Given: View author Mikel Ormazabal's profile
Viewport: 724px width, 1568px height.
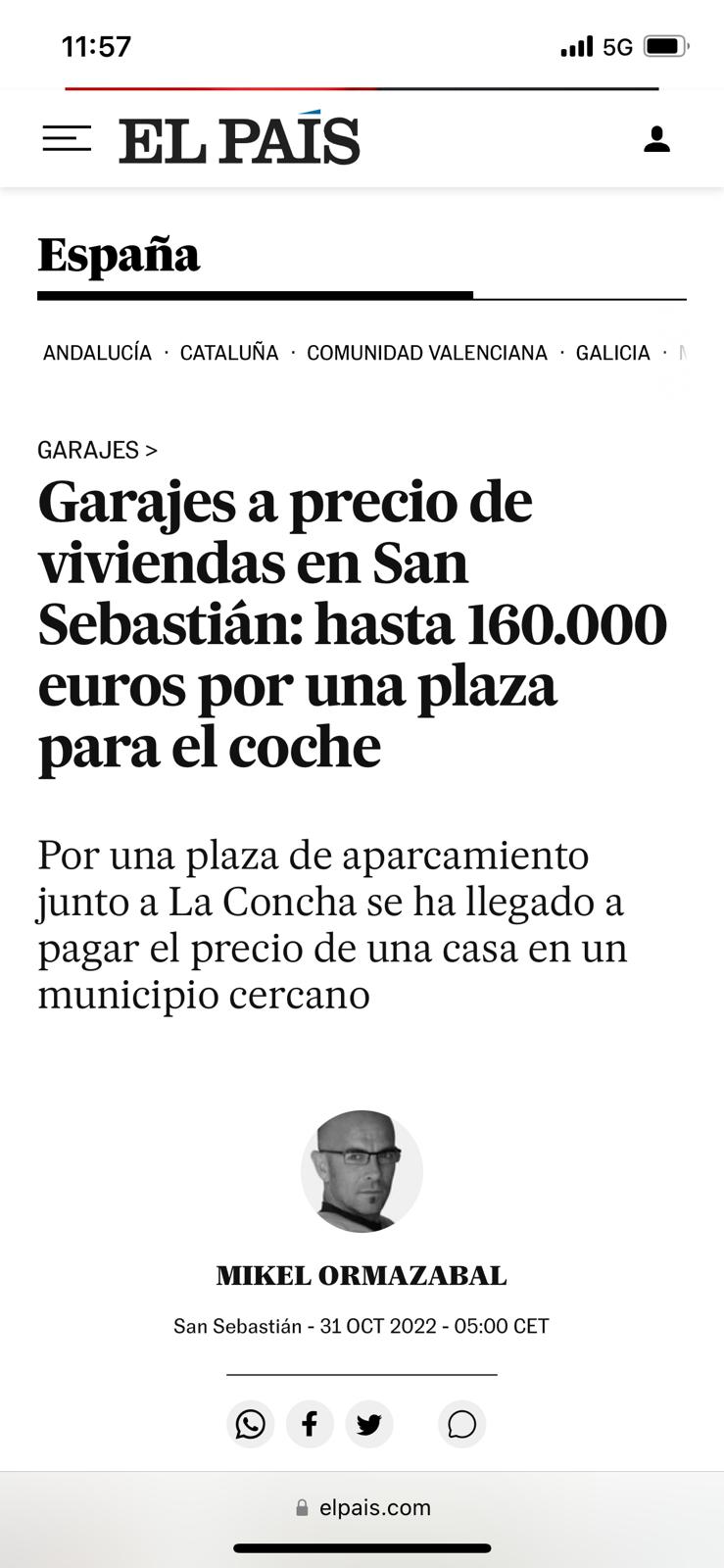Looking at the screenshot, I should pos(362,1275).
